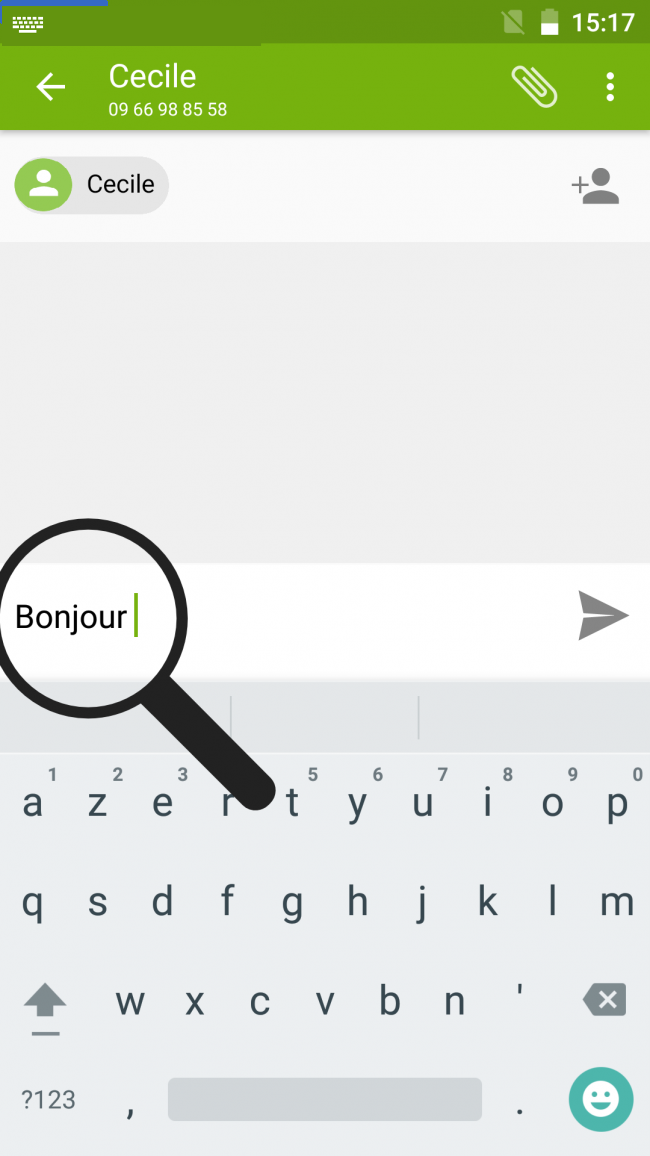This screenshot has height=1156, width=650.
Task: Type the letter a key
Action: [x=33, y=803]
